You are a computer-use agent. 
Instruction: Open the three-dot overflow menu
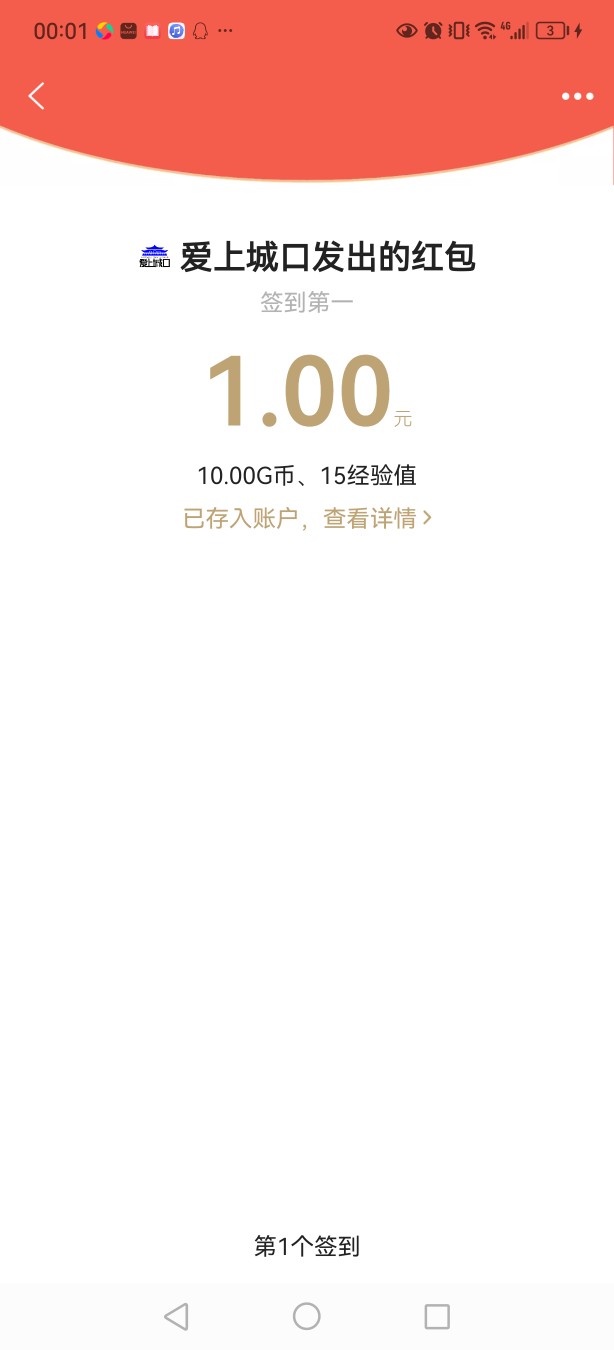tap(577, 97)
